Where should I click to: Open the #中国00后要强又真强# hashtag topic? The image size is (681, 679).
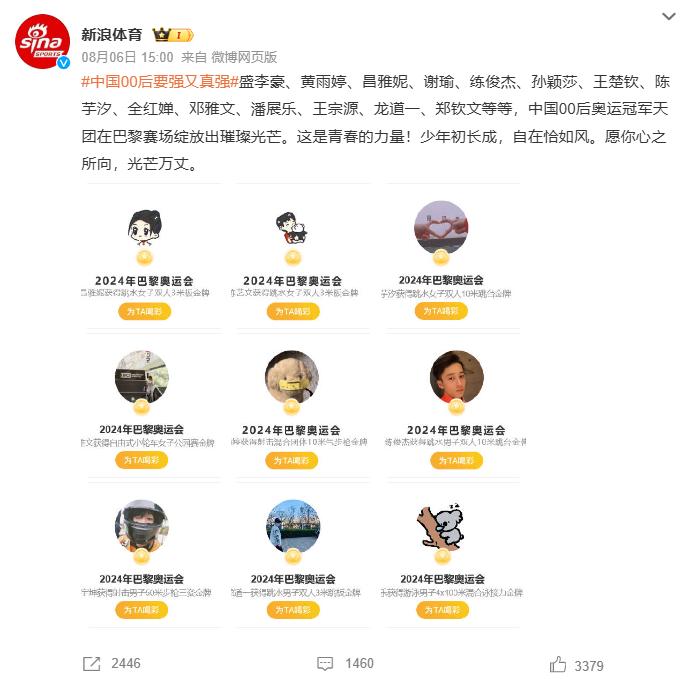[x=159, y=82]
